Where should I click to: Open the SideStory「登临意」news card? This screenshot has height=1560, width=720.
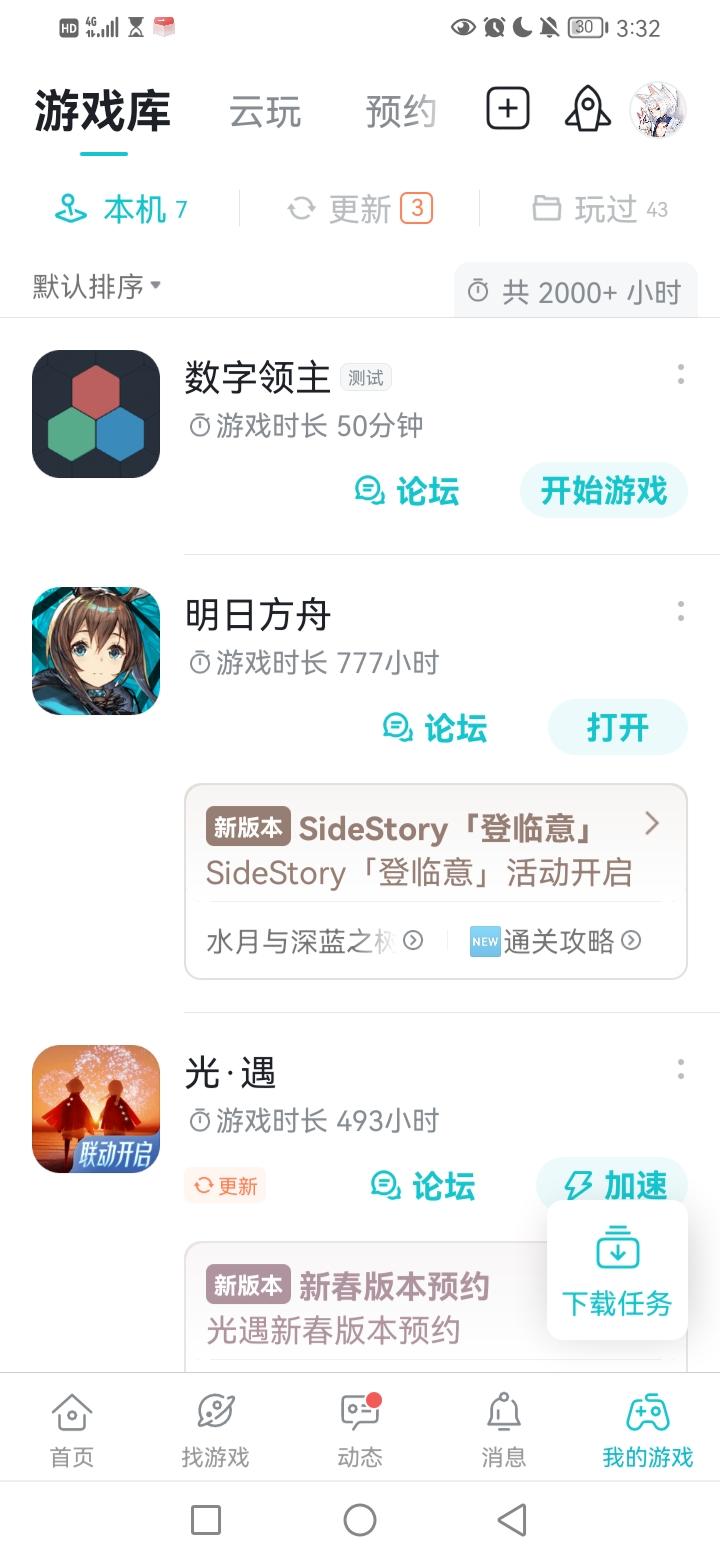point(436,849)
